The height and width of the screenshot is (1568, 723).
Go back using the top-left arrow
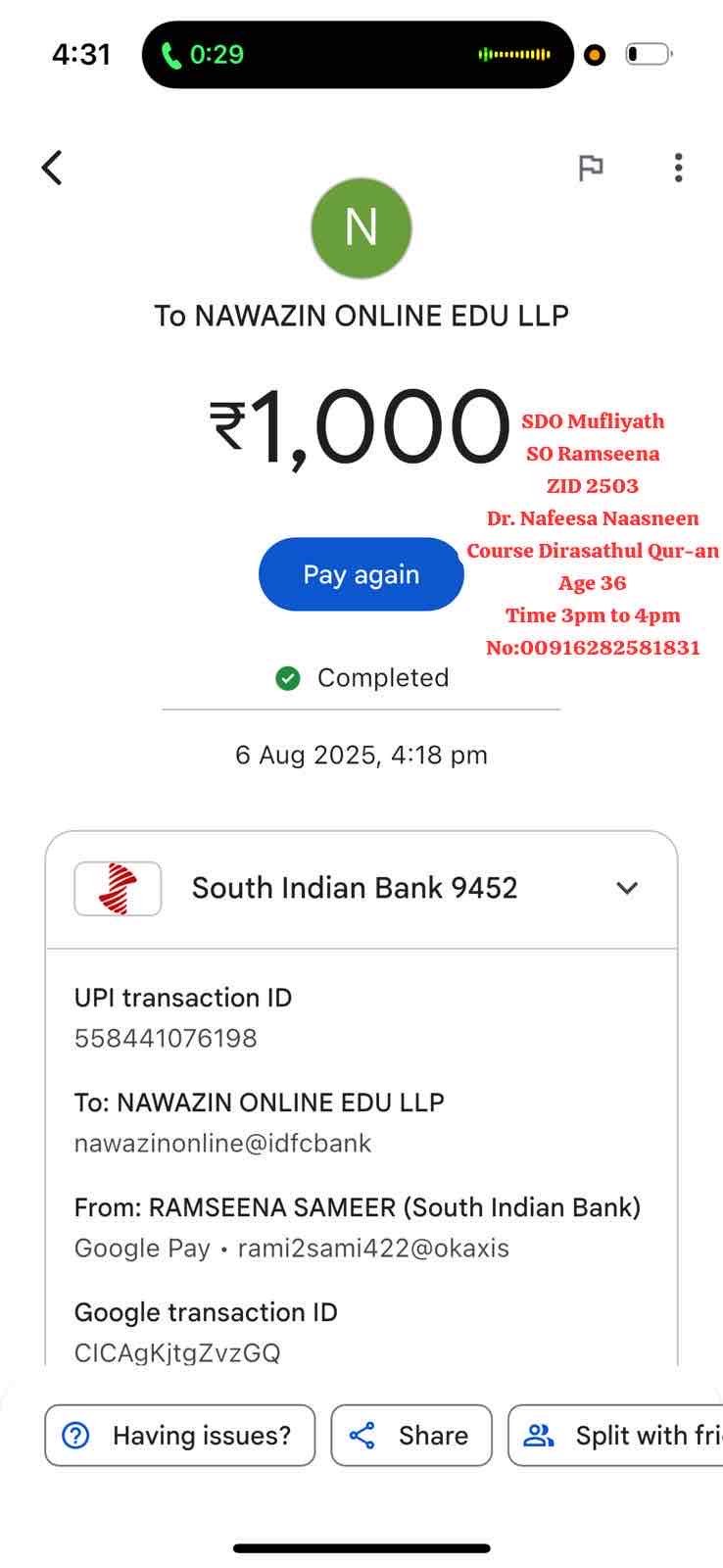pos(53,168)
